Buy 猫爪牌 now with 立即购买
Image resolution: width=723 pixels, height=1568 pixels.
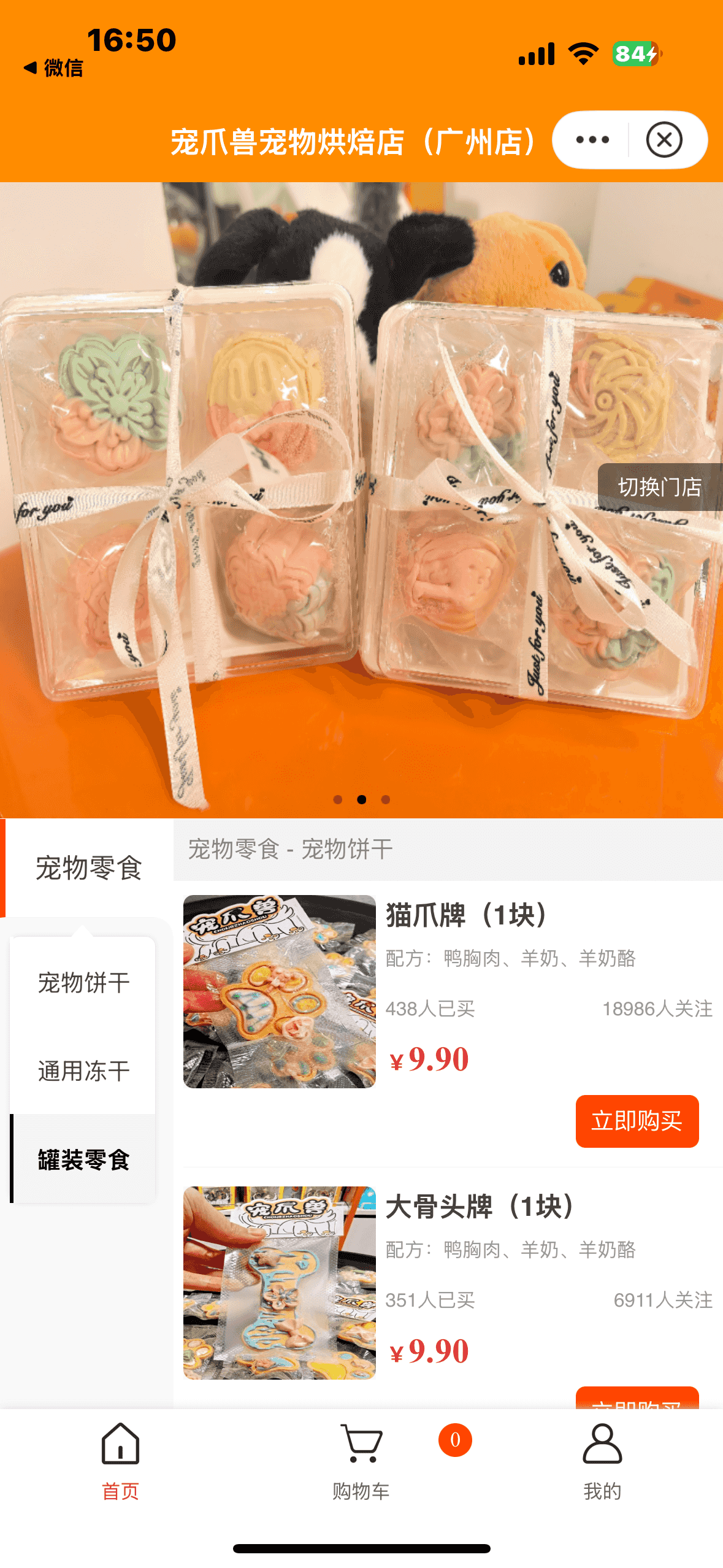(x=637, y=1121)
